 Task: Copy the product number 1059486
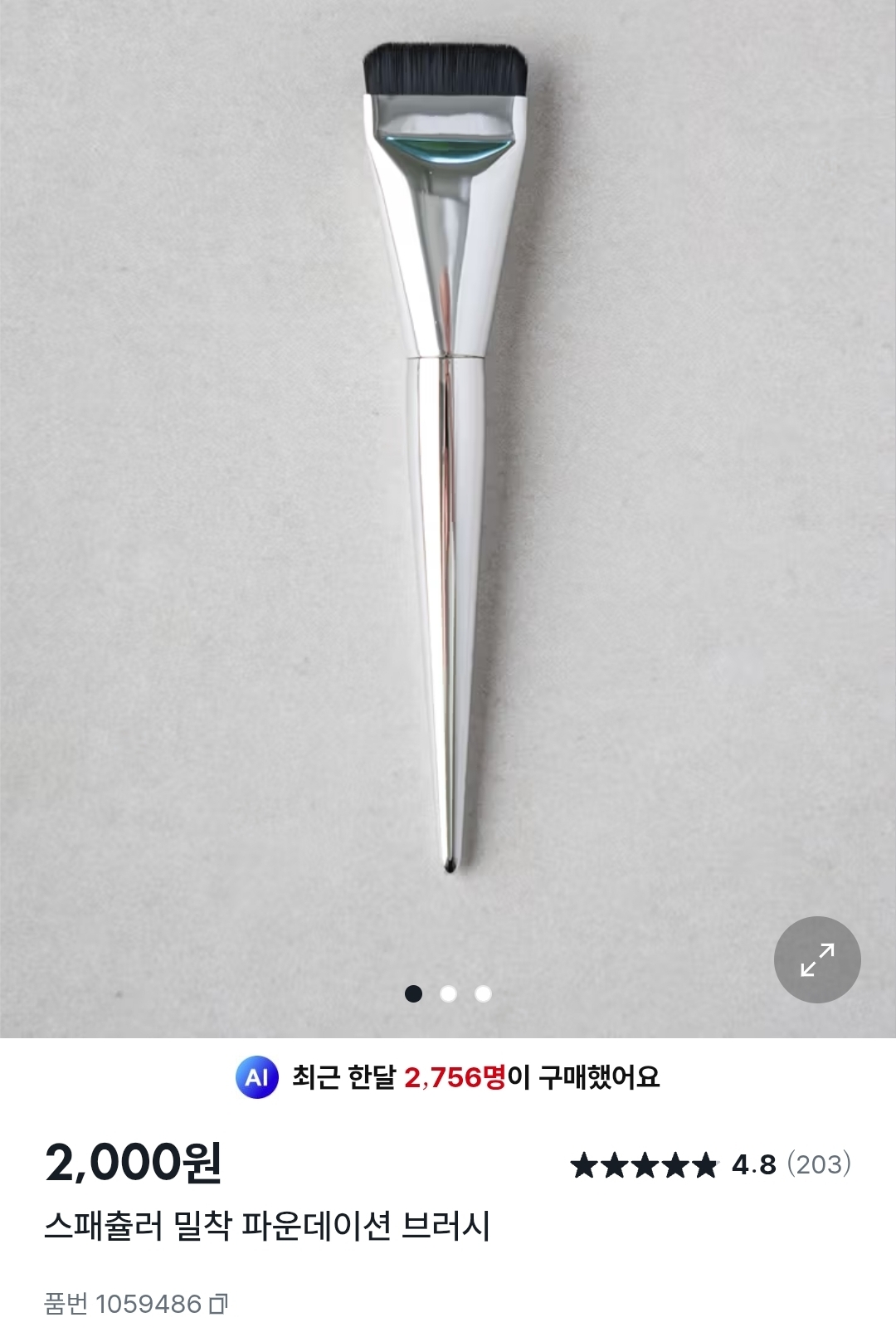coord(218,1304)
